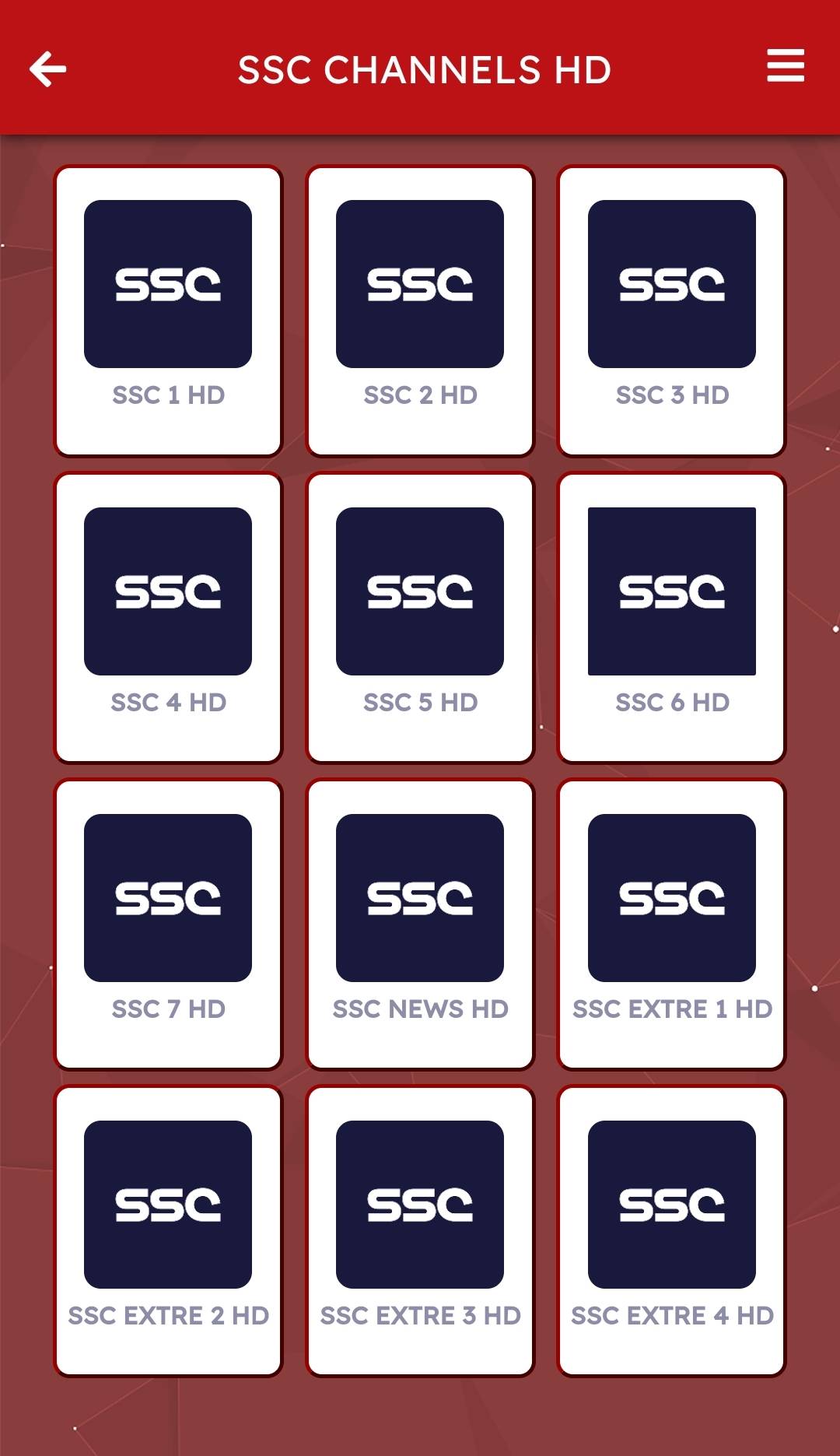Open the hamburger menu
Screen dimensions: 840x1456
pos(785,65)
